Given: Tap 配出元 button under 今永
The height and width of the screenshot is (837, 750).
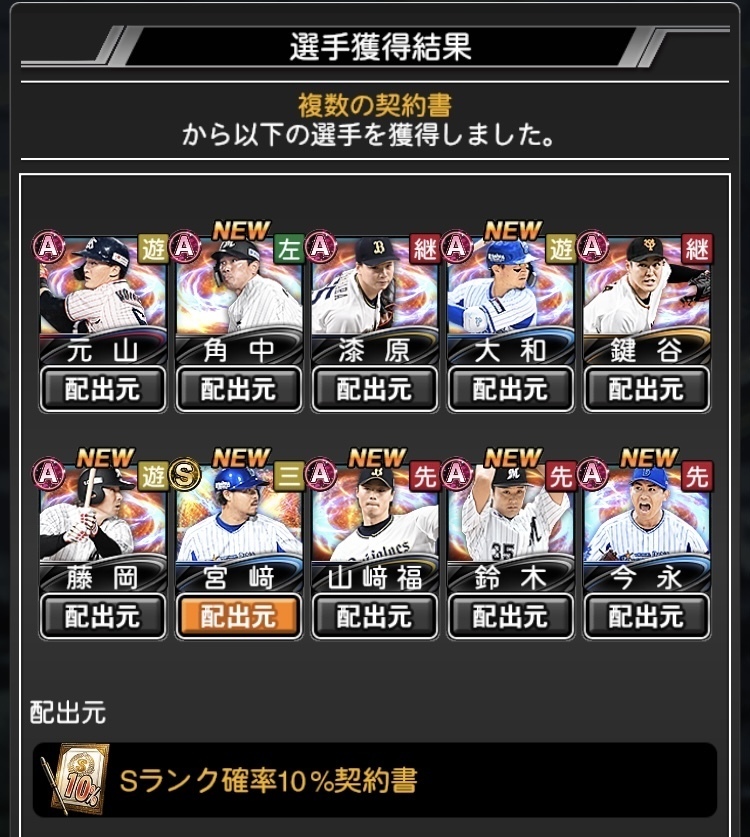Looking at the screenshot, I should click(647, 616).
